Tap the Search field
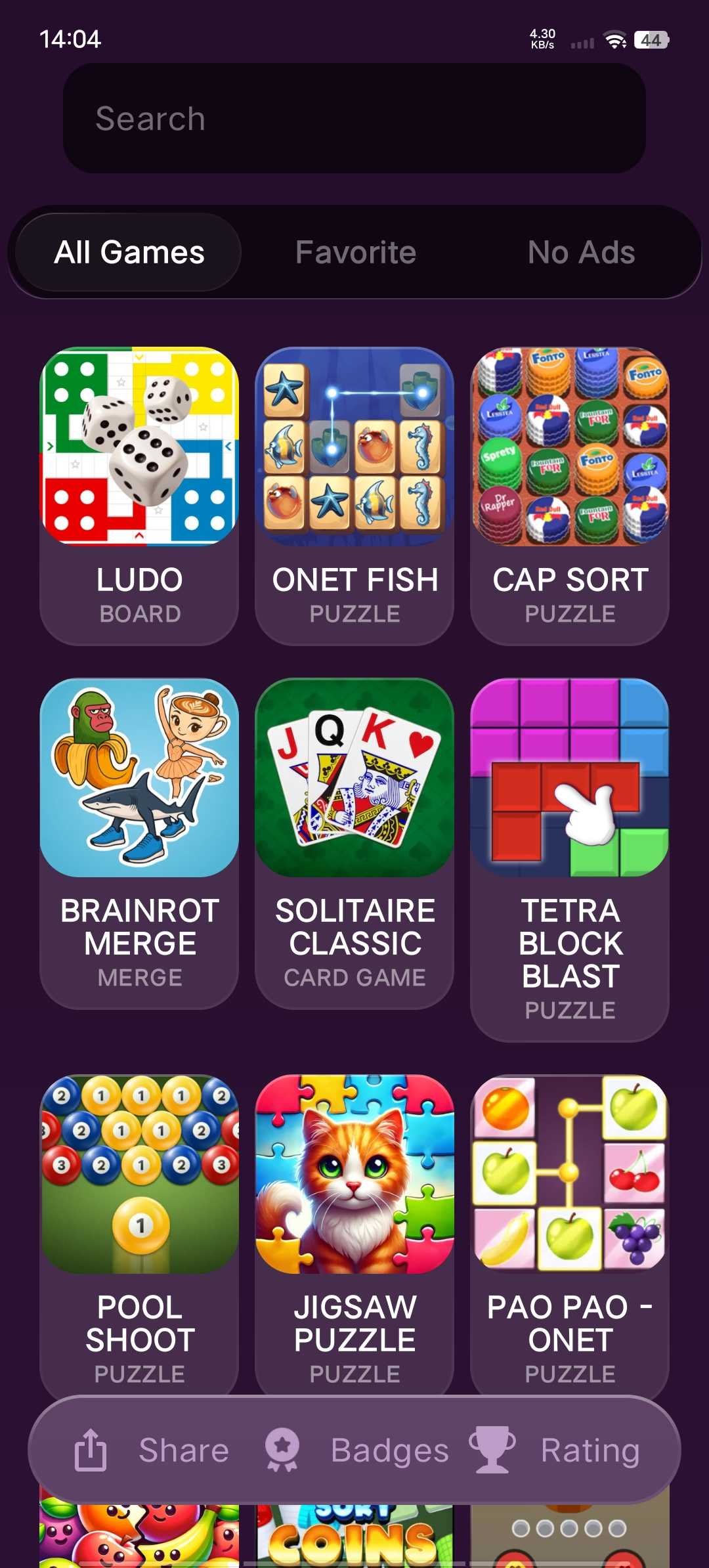The height and width of the screenshot is (1568, 709). (354, 119)
